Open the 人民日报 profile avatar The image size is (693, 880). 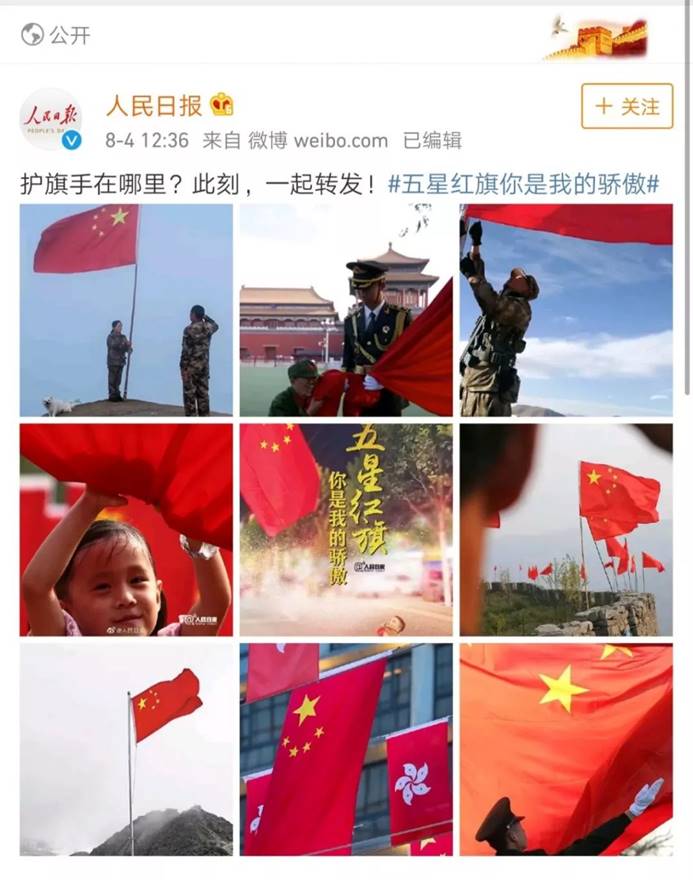point(51,119)
